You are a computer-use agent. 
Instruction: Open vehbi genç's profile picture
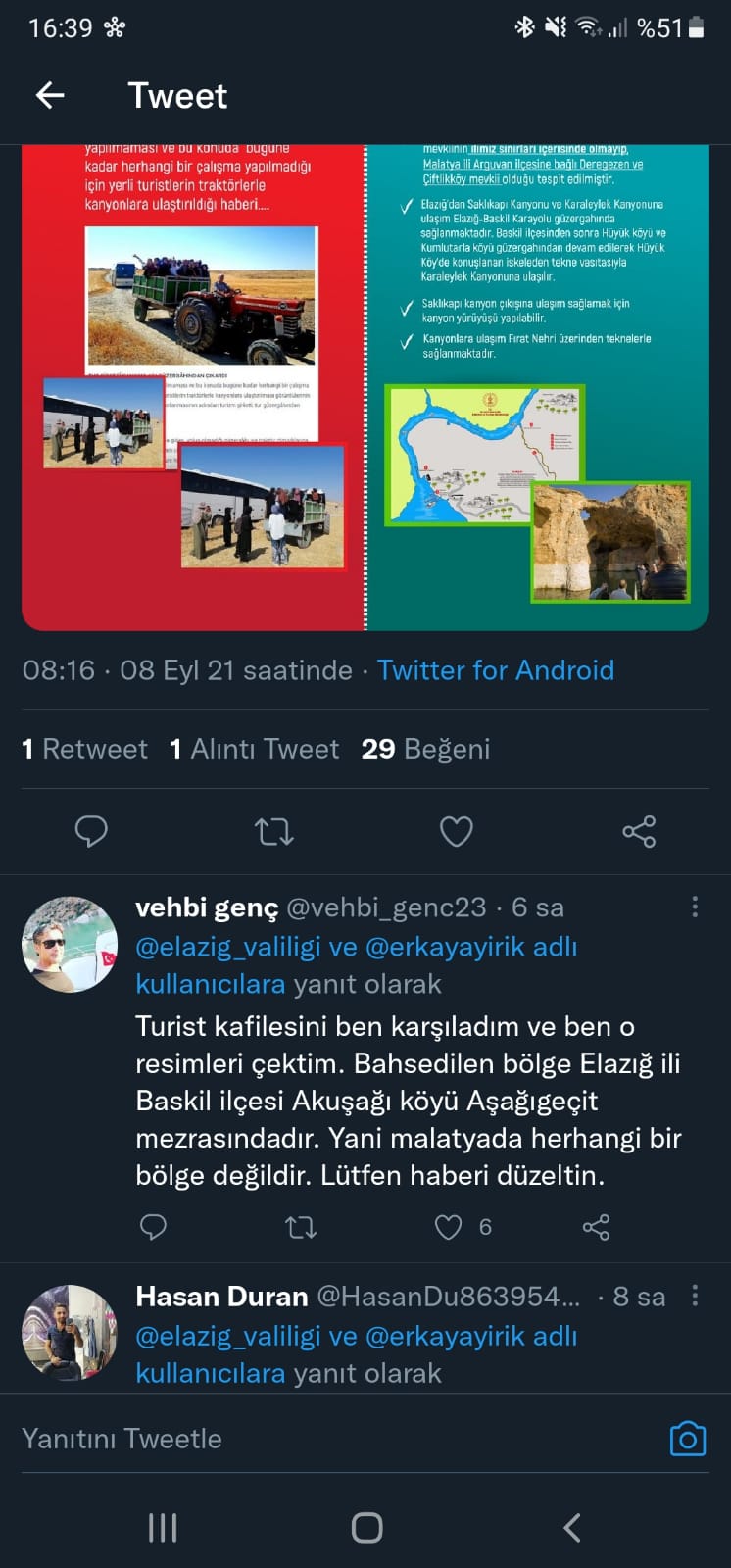point(70,944)
